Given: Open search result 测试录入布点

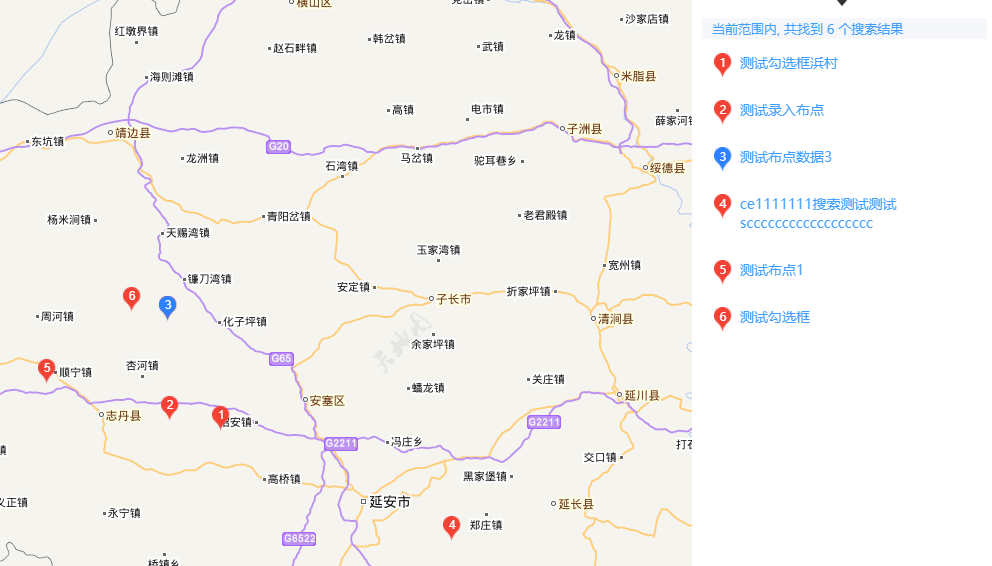Looking at the screenshot, I should pyautogui.click(x=781, y=110).
